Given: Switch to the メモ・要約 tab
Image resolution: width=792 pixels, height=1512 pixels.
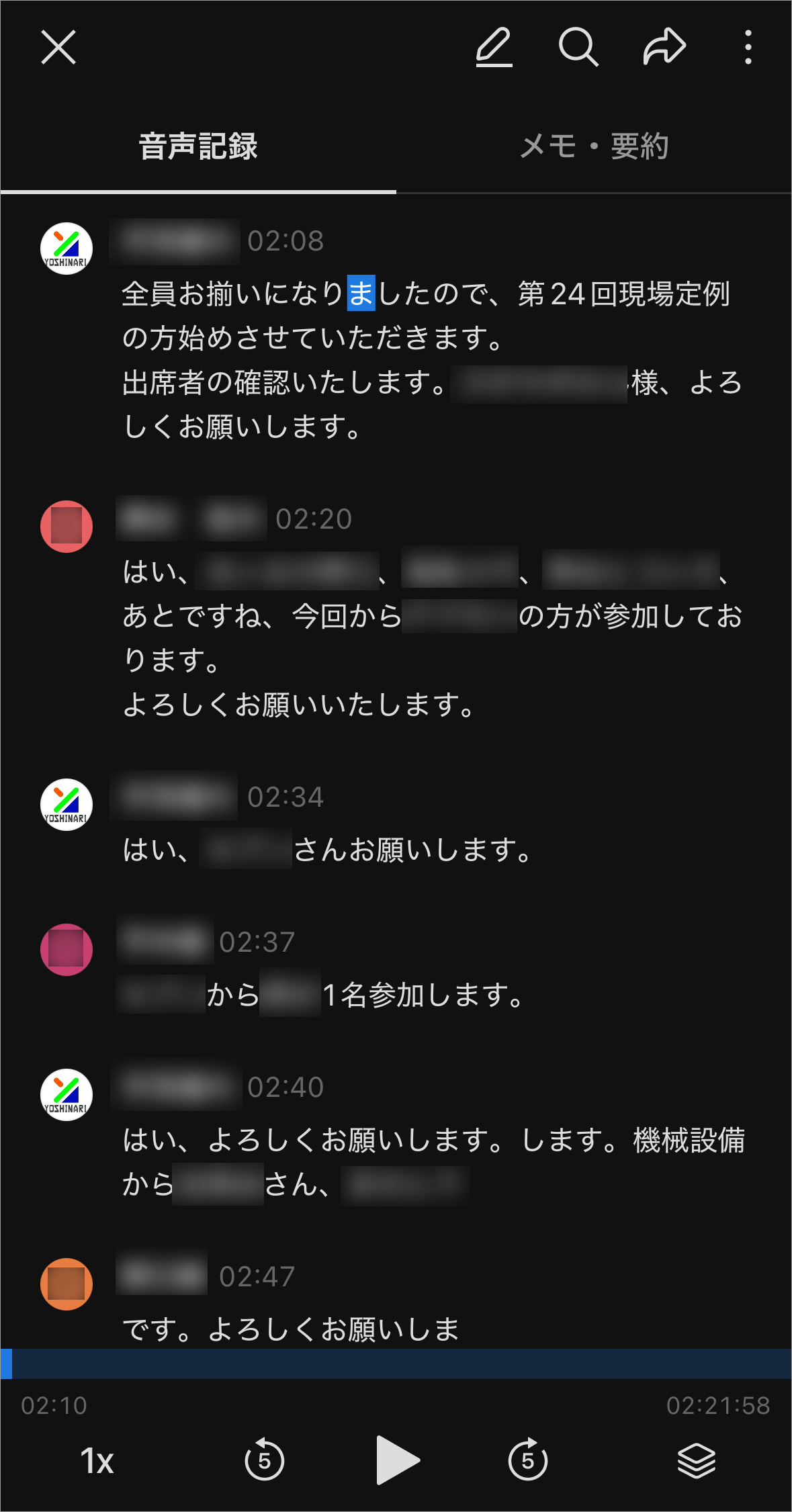Looking at the screenshot, I should click(594, 146).
